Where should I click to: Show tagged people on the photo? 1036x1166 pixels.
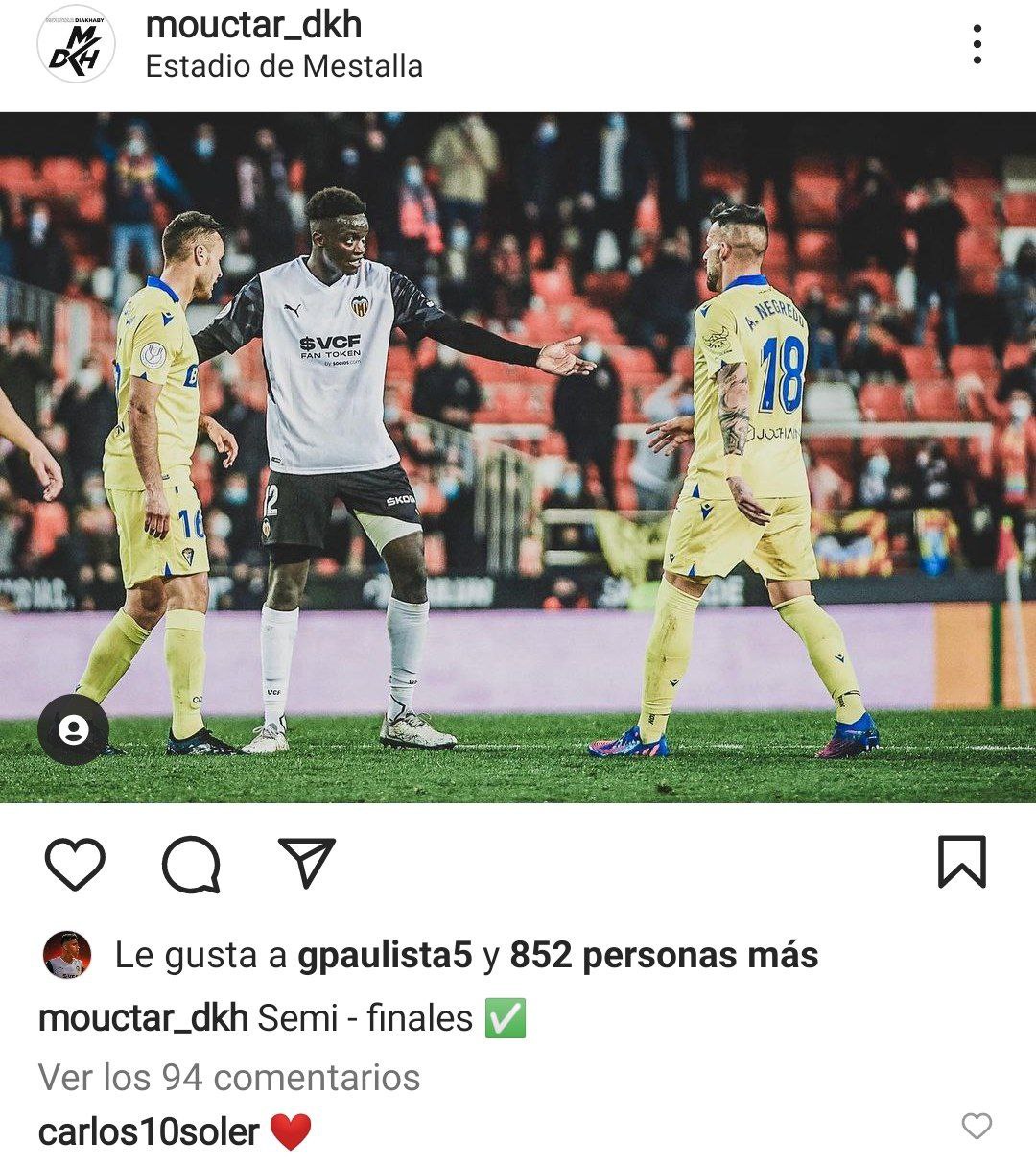[73, 730]
